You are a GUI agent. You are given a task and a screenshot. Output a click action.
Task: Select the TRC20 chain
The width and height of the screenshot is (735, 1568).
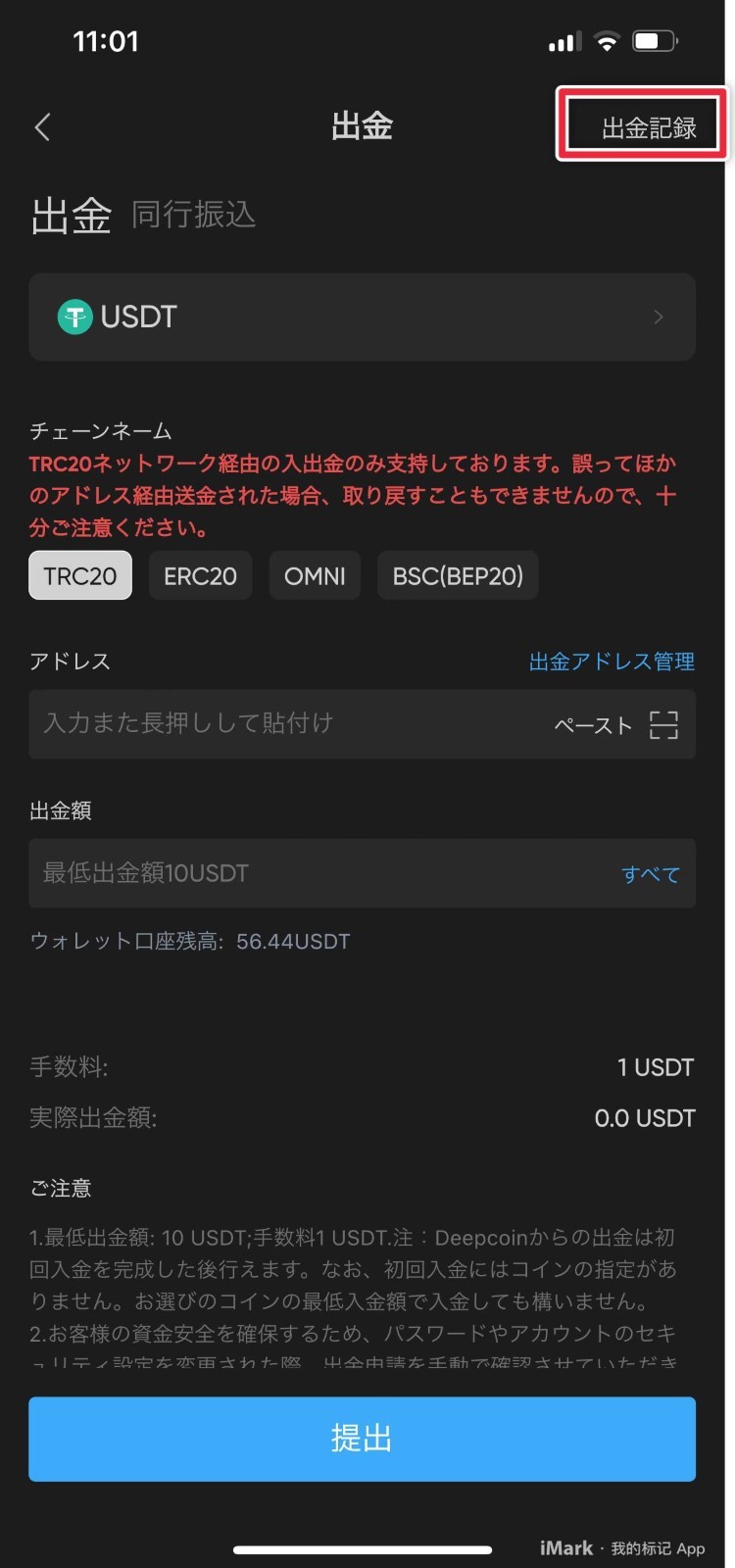(x=80, y=575)
